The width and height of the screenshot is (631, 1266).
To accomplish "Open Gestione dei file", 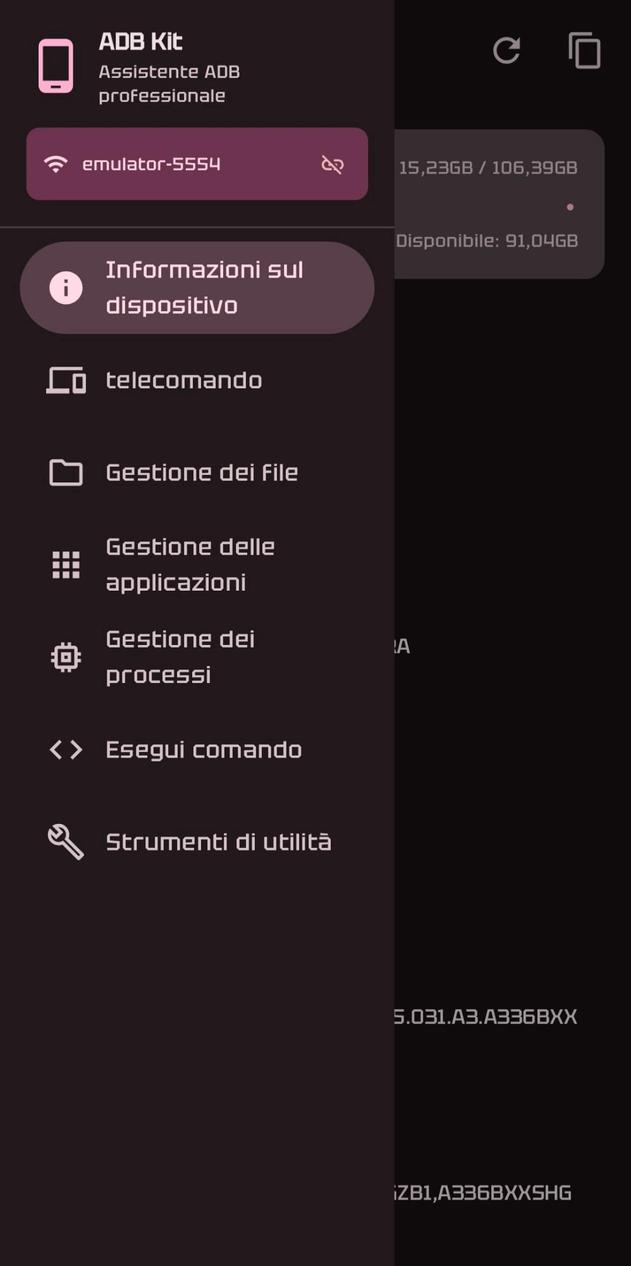I will [200, 472].
